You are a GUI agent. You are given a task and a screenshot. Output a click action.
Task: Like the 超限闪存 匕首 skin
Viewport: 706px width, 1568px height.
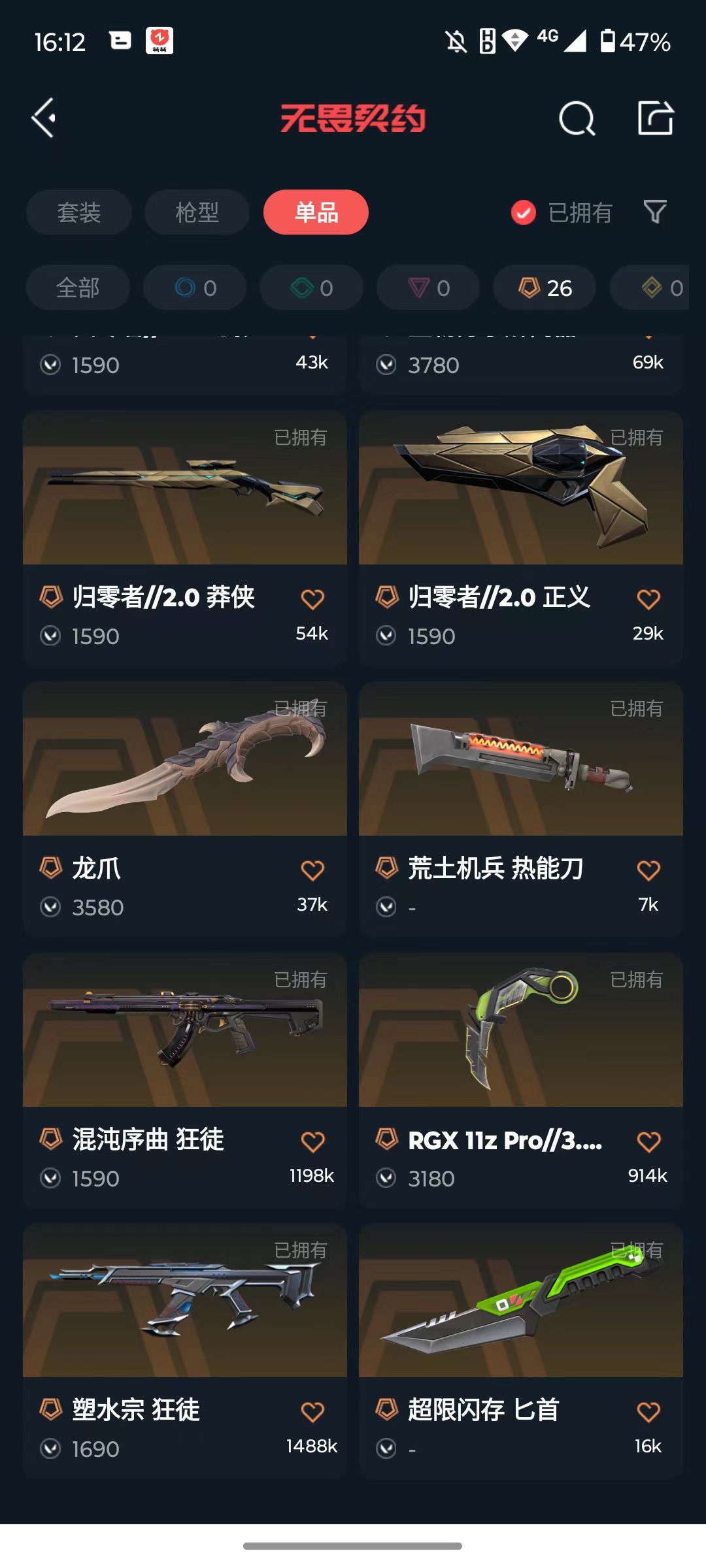(x=648, y=1412)
